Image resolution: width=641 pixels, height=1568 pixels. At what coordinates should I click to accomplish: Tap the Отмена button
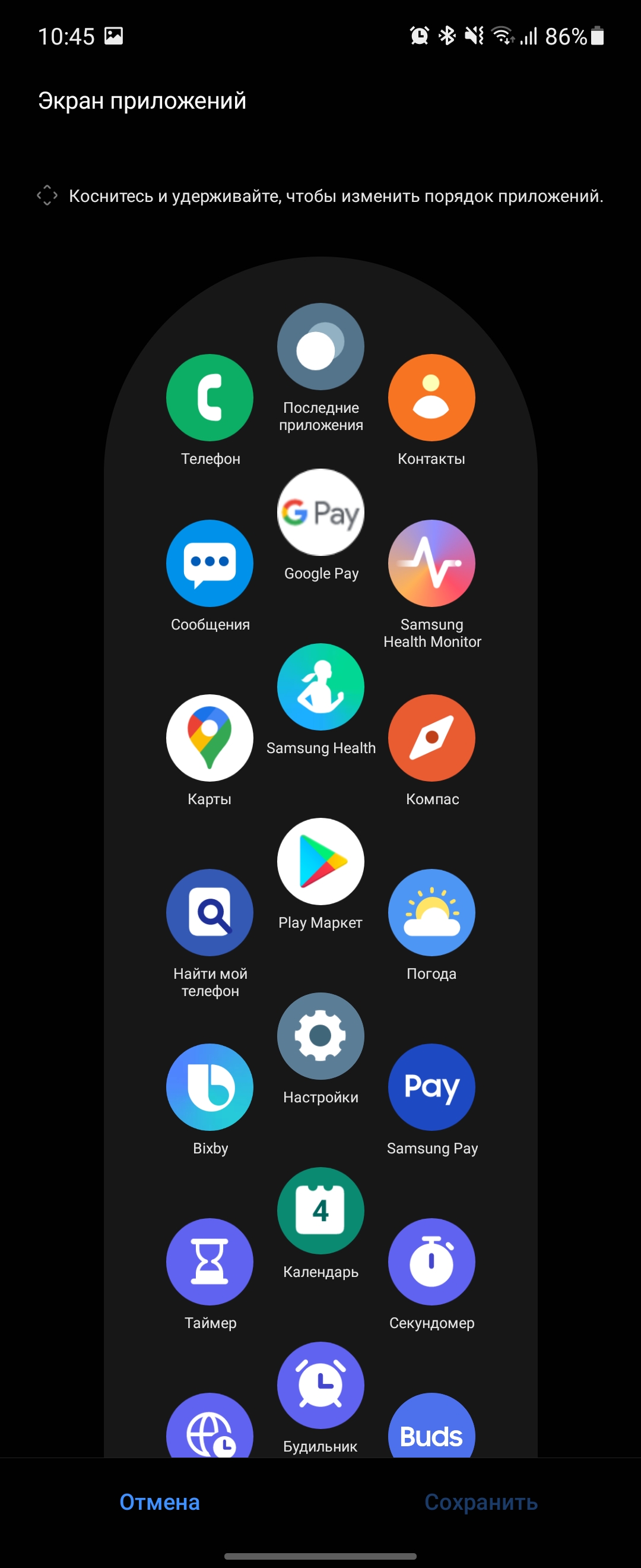(x=159, y=1501)
